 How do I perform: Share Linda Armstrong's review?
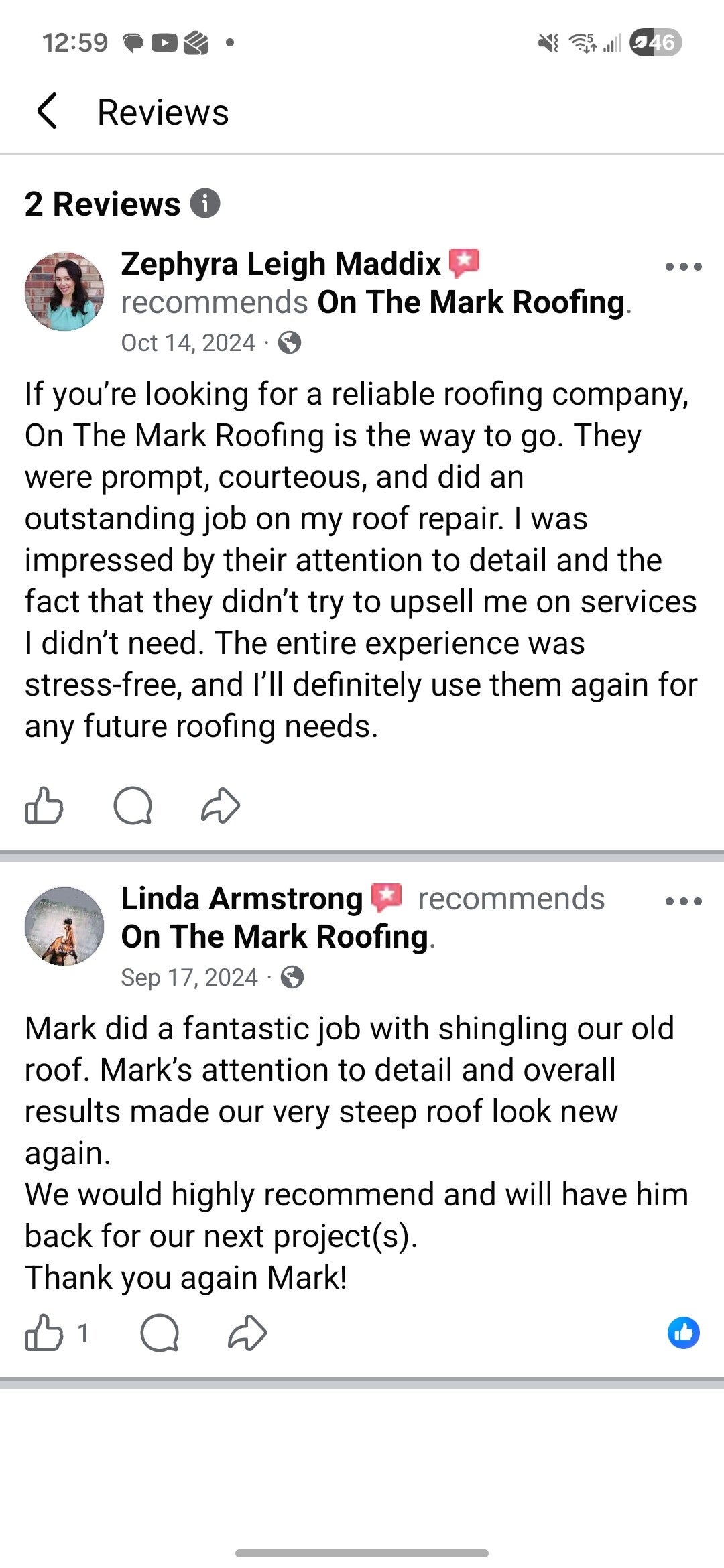(x=247, y=1332)
